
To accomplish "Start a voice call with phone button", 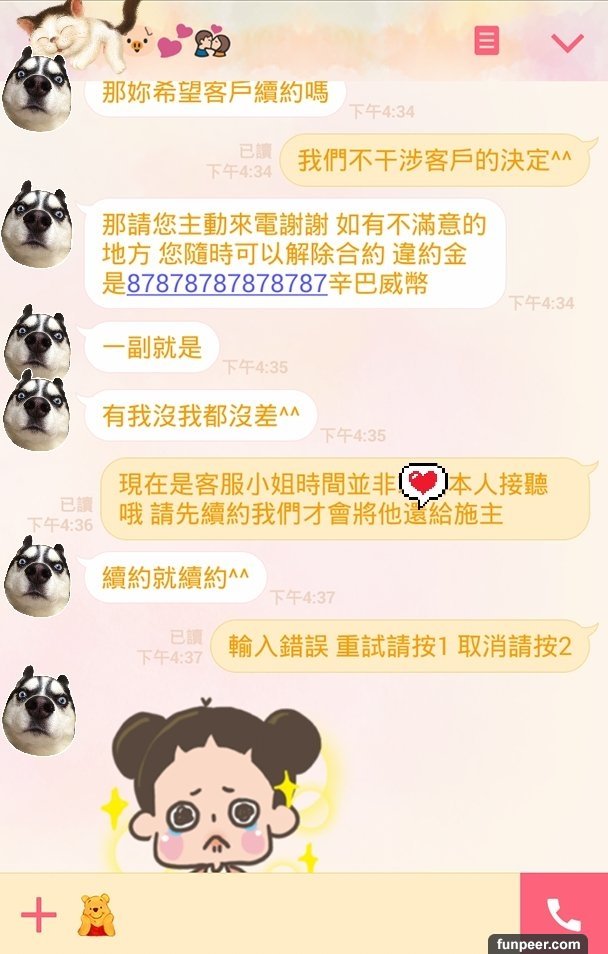I will pyautogui.click(x=563, y=913).
